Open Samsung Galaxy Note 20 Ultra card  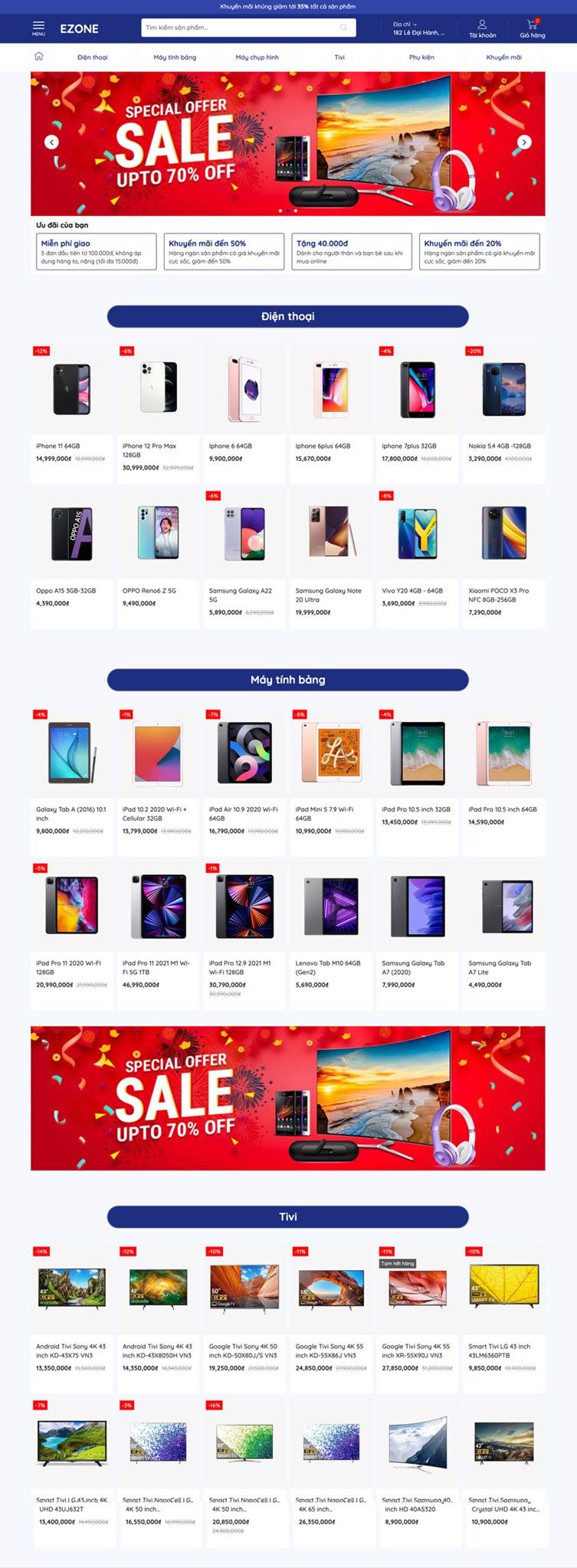(331, 557)
